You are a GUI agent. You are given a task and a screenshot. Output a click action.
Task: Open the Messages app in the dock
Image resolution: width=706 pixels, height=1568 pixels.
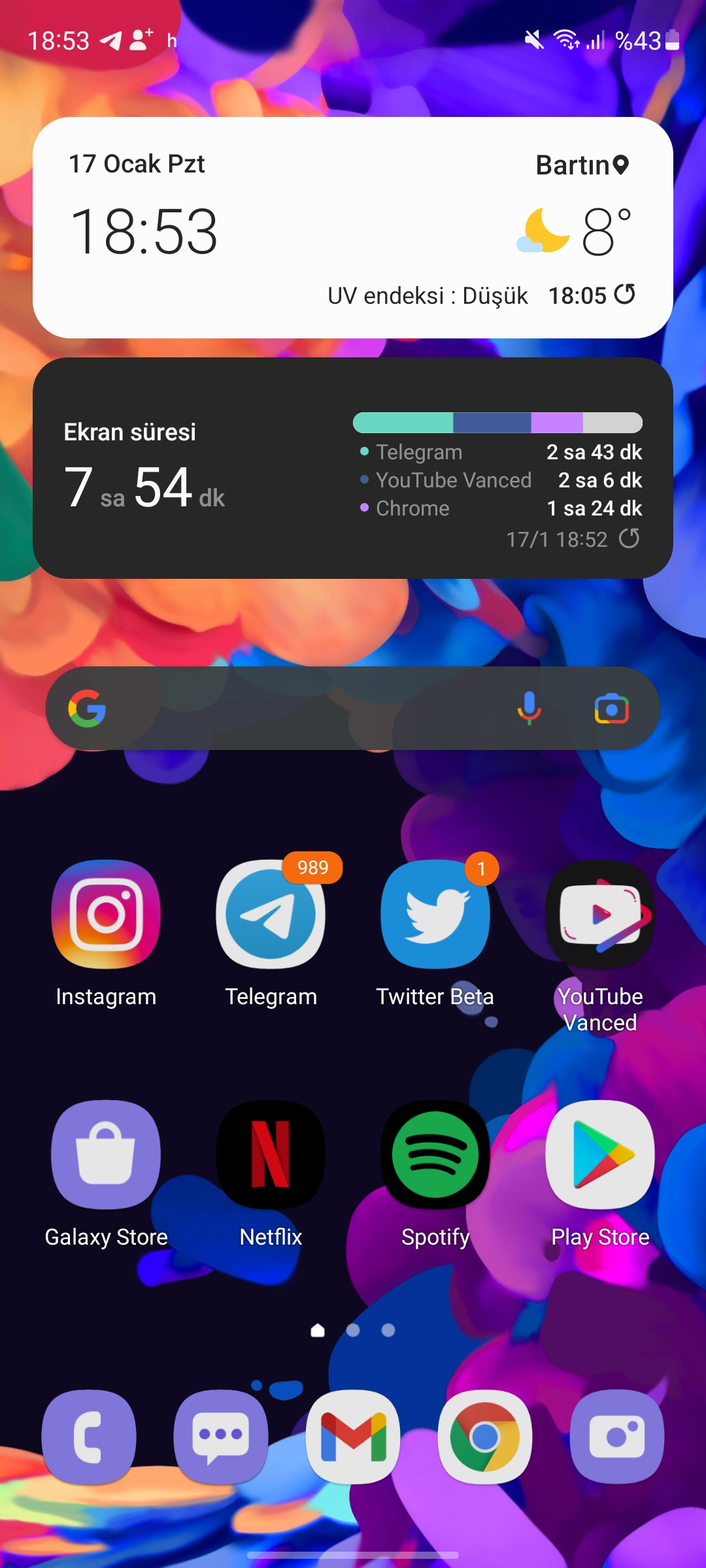(x=221, y=1437)
